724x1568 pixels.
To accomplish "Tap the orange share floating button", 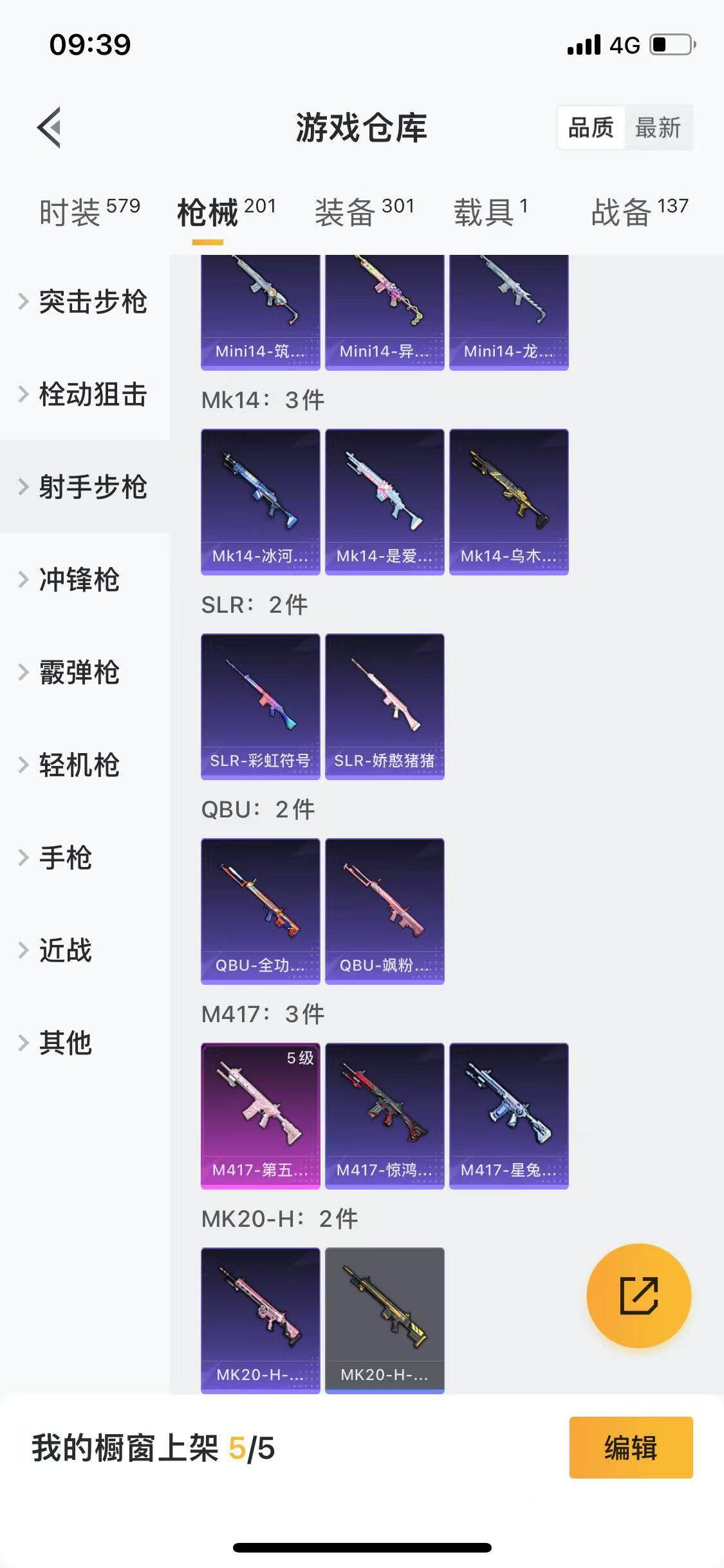I will tap(638, 1295).
